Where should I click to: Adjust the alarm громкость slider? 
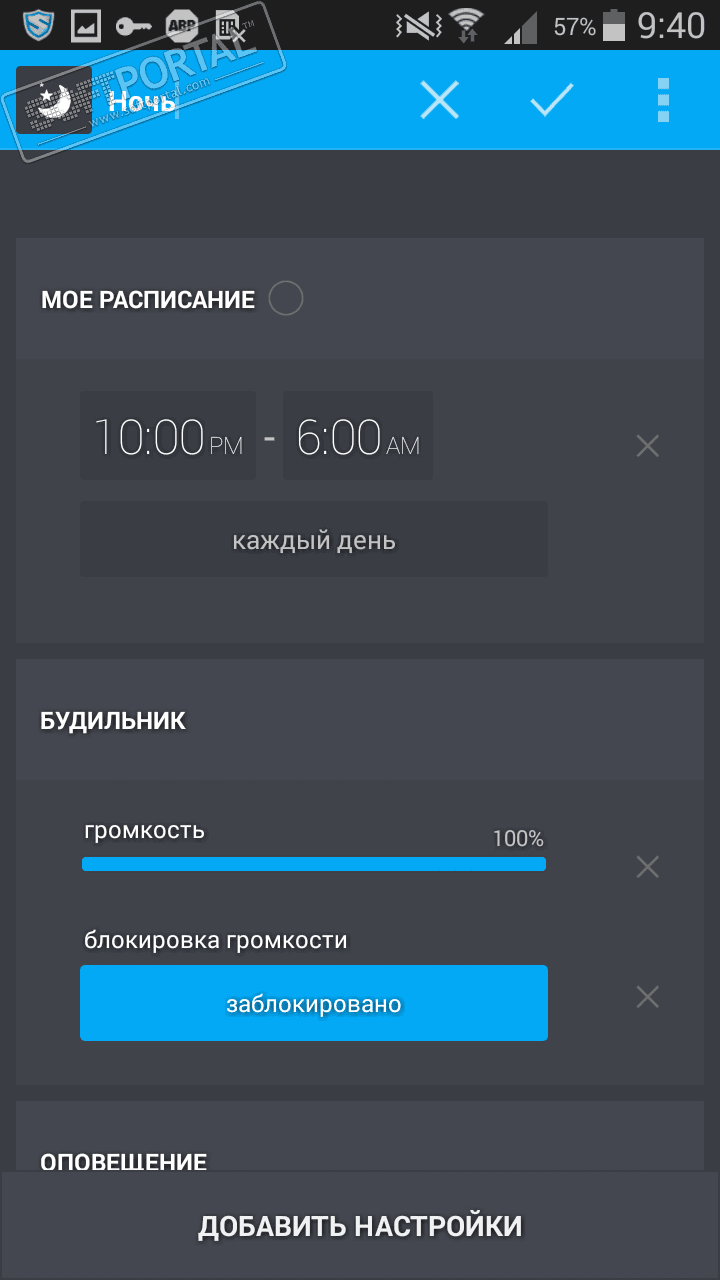coord(314,864)
